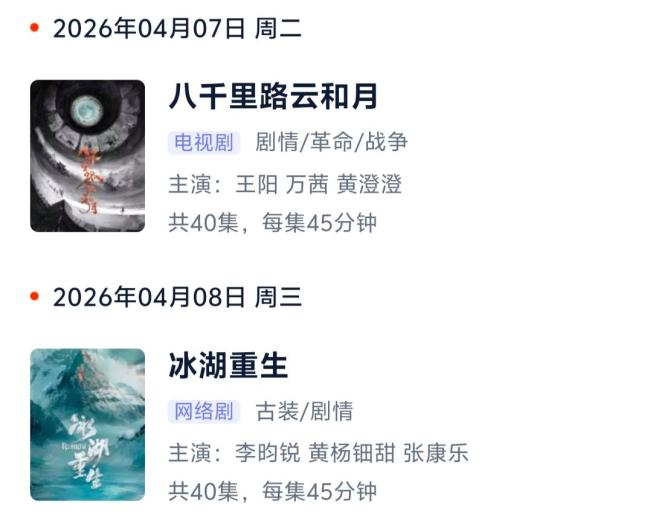The image size is (650, 529).
Task: View the 冰湖重生 series entry
Action: (x=229, y=366)
